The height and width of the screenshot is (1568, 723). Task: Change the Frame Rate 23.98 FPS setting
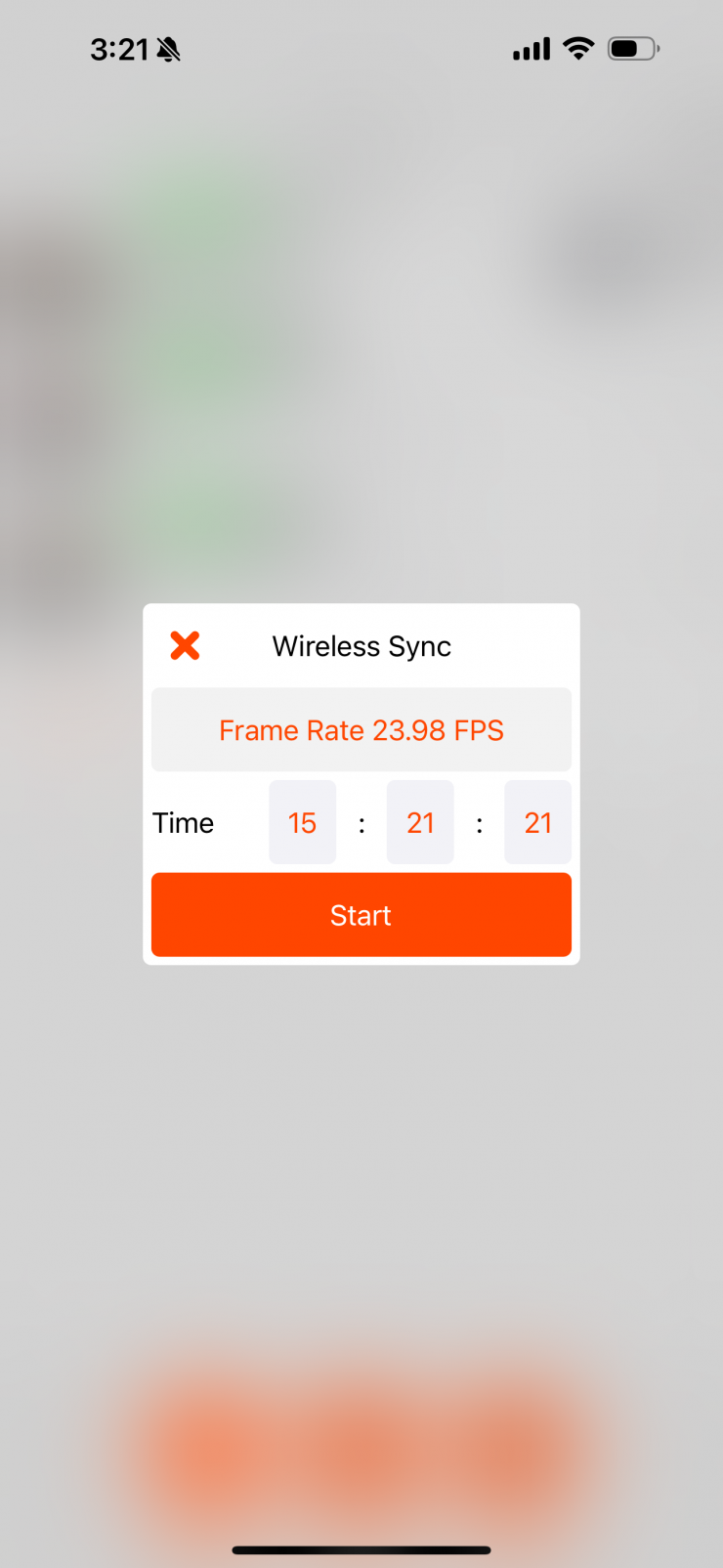tap(361, 730)
